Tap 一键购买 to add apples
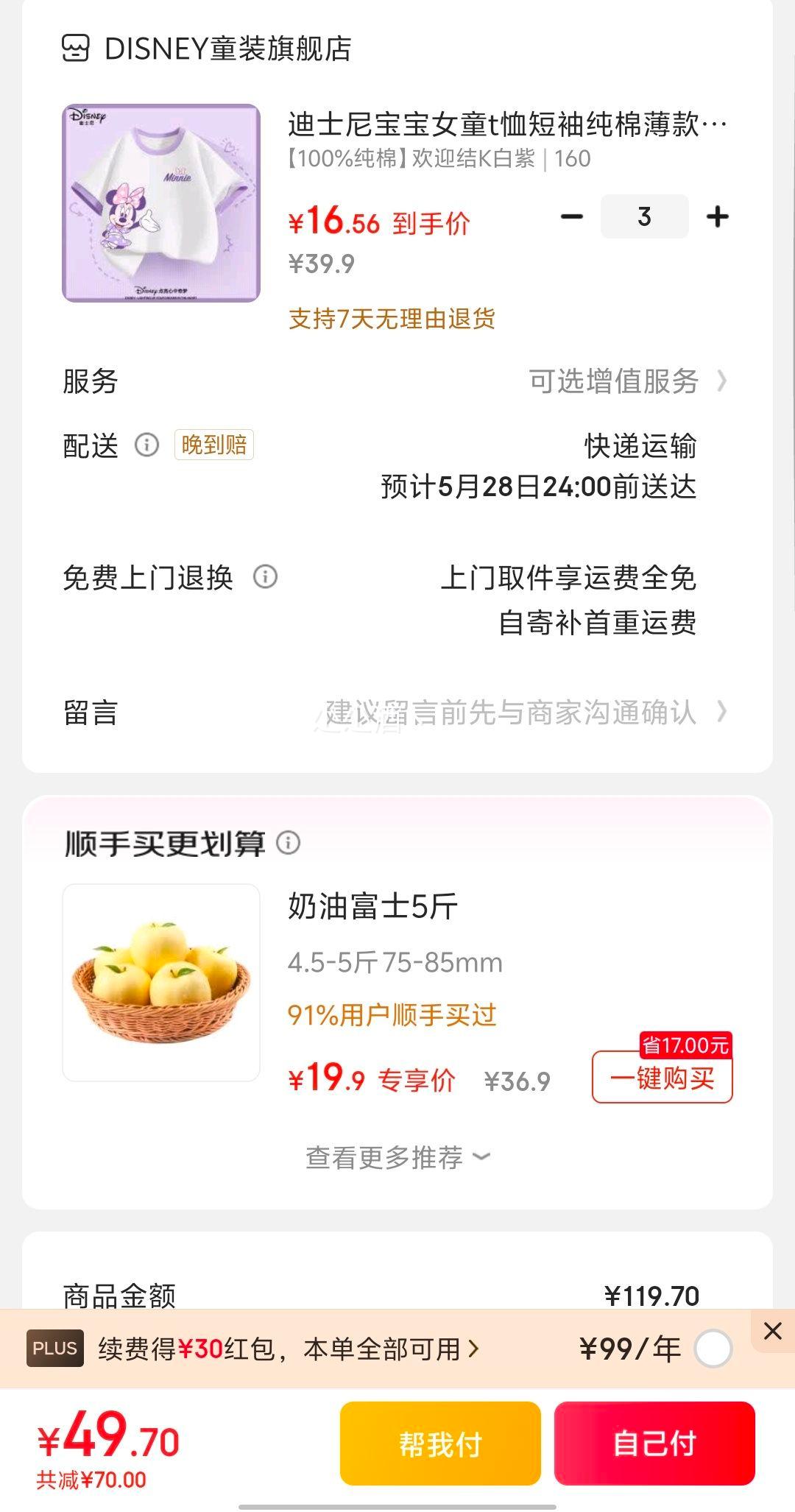The height and width of the screenshot is (1512, 795). (662, 1077)
